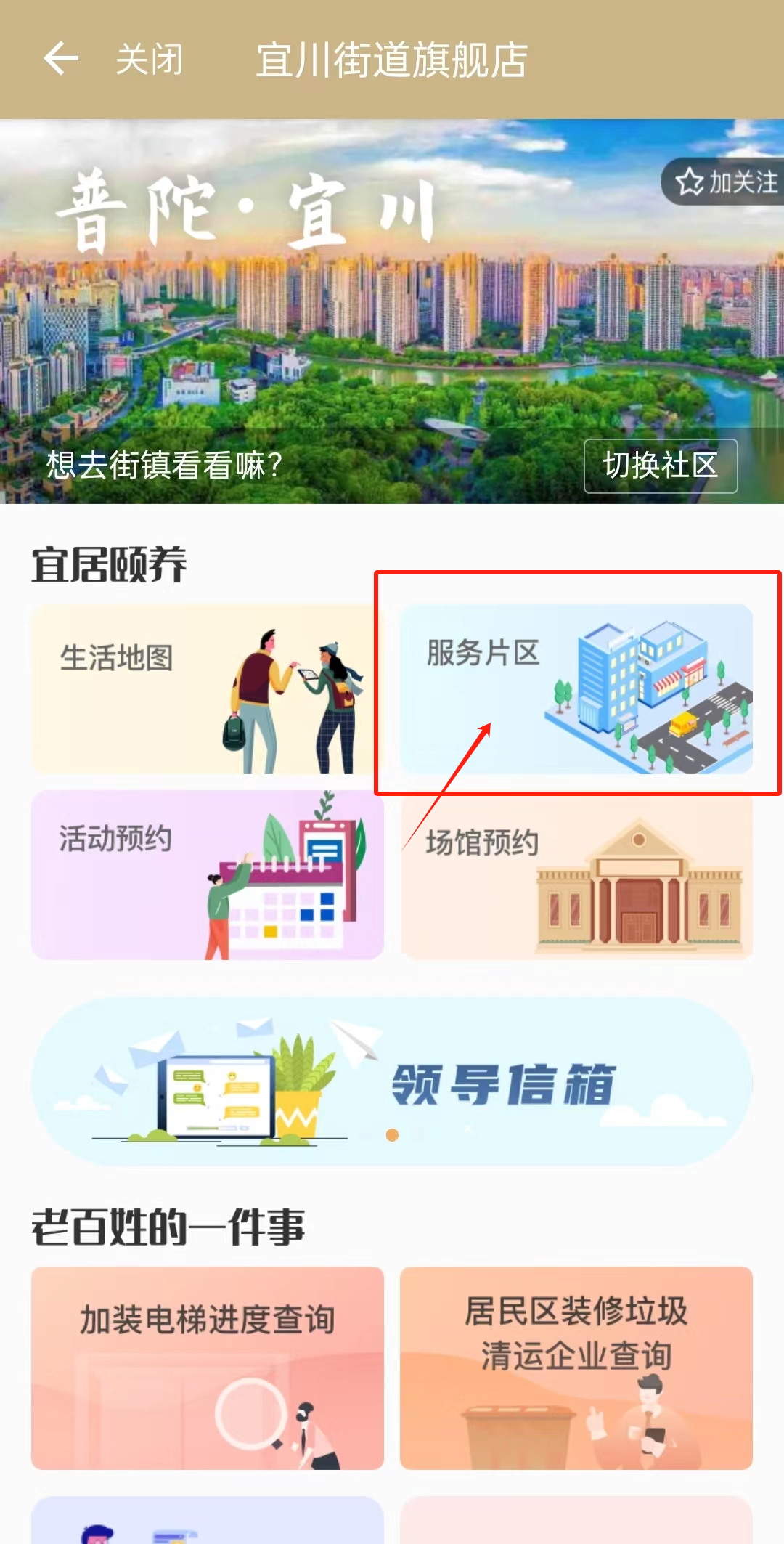Image resolution: width=784 pixels, height=1544 pixels.
Task: Open 居民区装修垃圾清运企业查询
Action: (576, 1368)
